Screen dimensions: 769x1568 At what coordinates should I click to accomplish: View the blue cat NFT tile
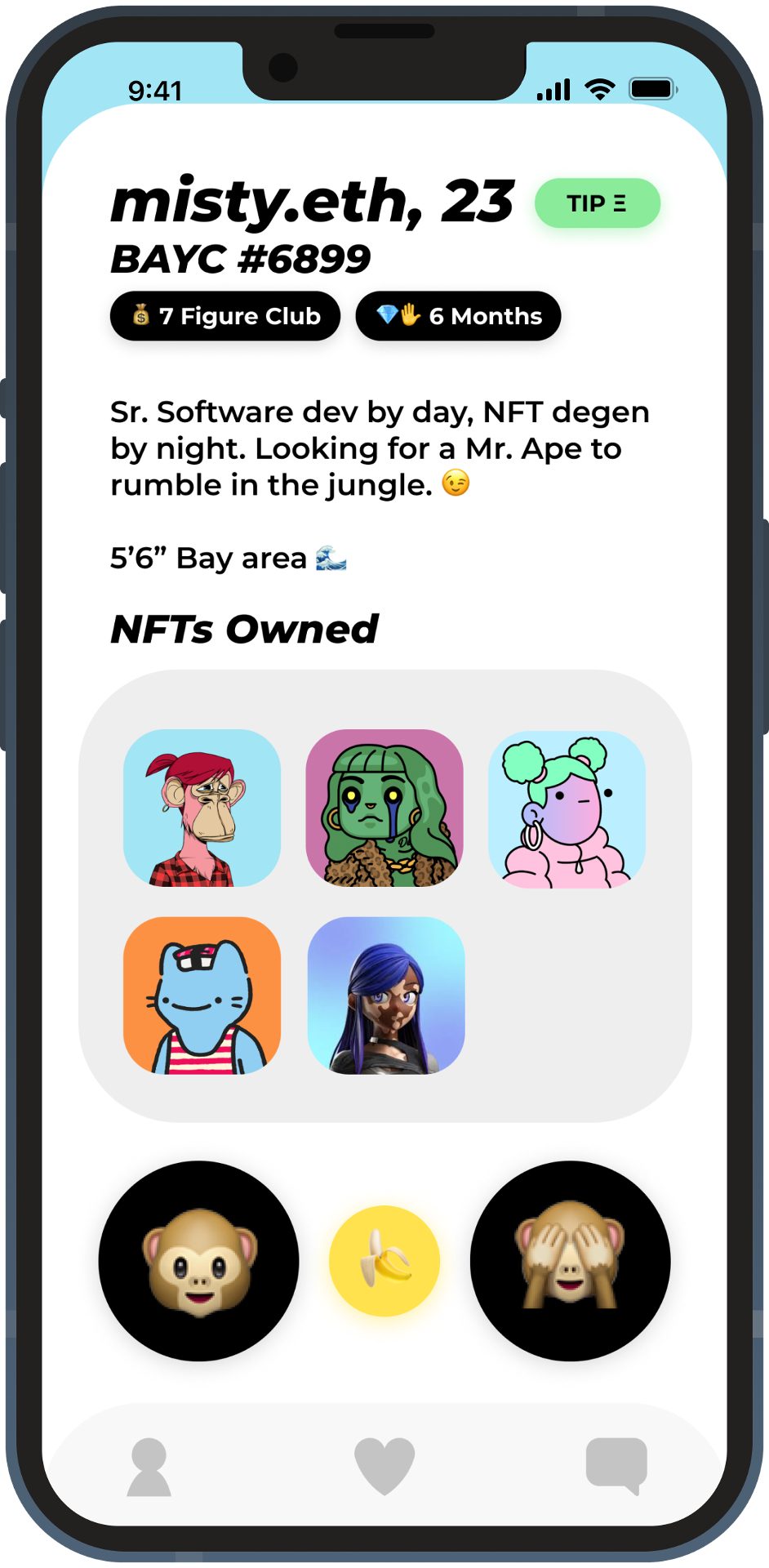[x=202, y=996]
